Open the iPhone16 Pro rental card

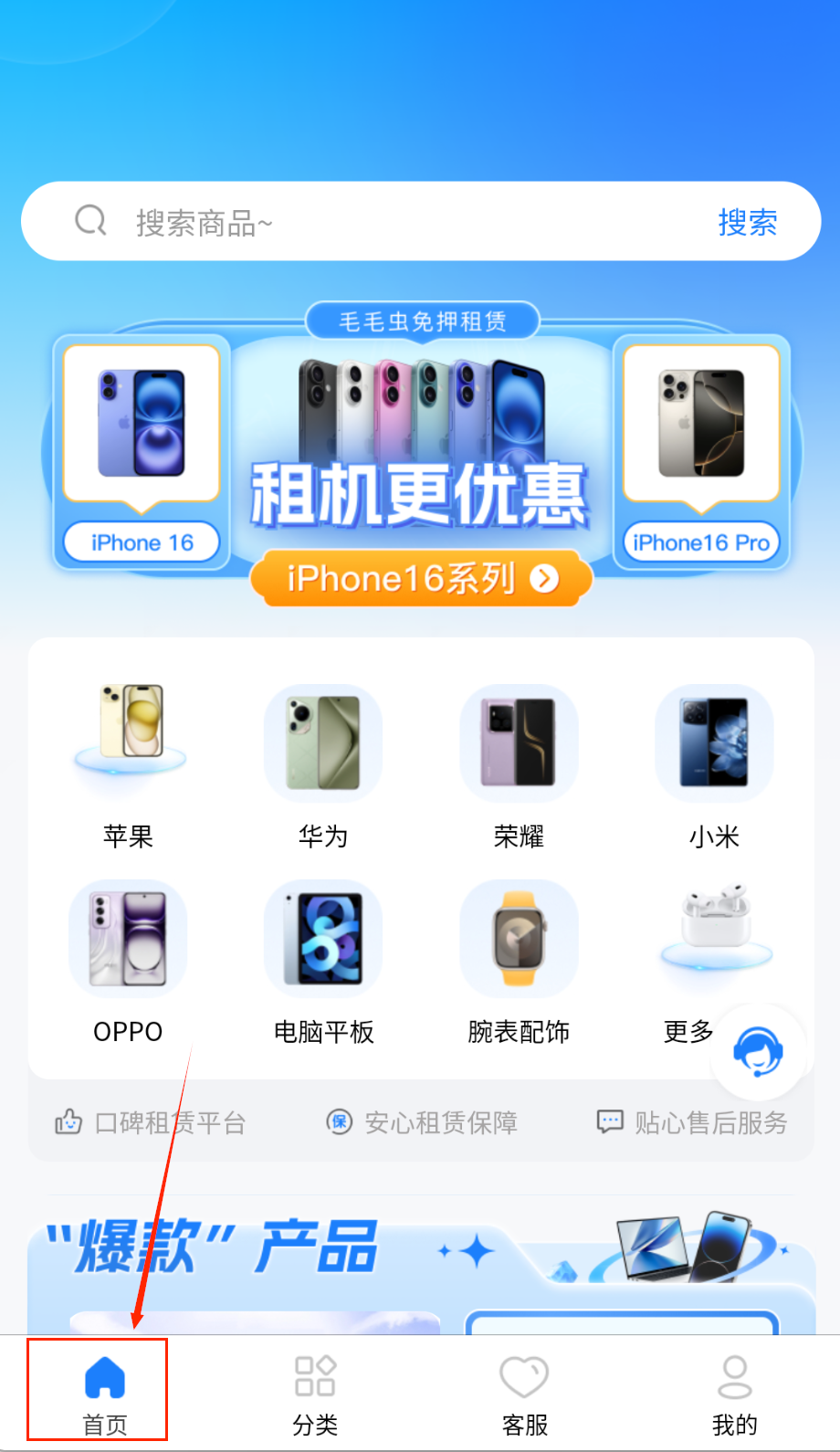click(701, 452)
